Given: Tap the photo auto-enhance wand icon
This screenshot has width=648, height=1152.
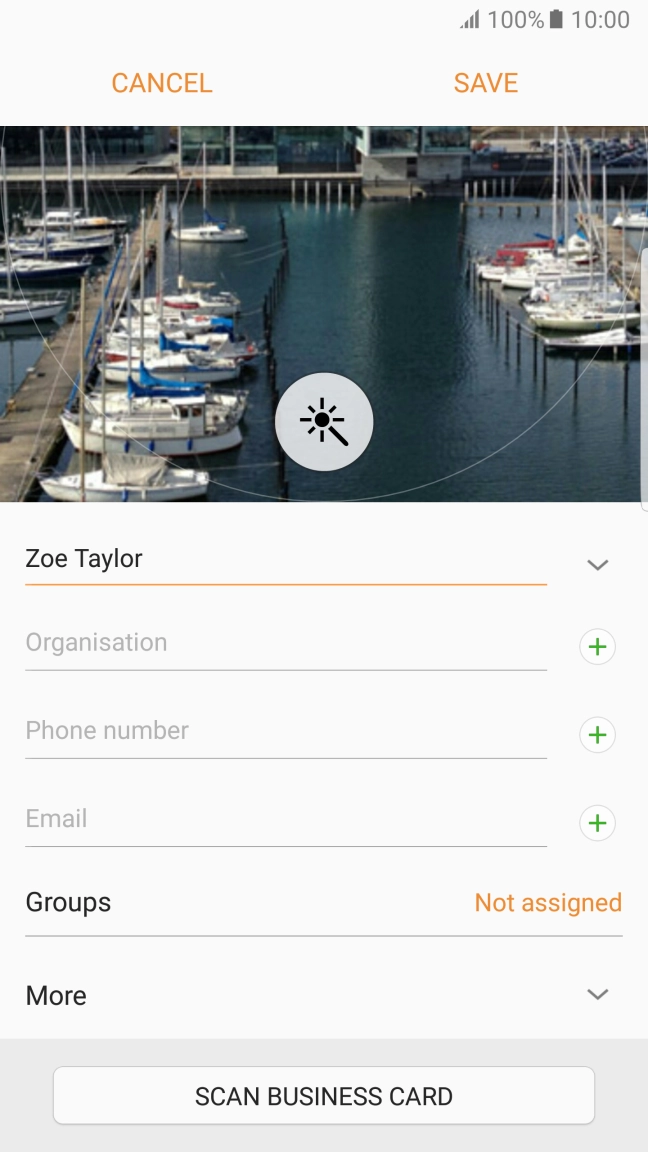Looking at the screenshot, I should point(324,422).
